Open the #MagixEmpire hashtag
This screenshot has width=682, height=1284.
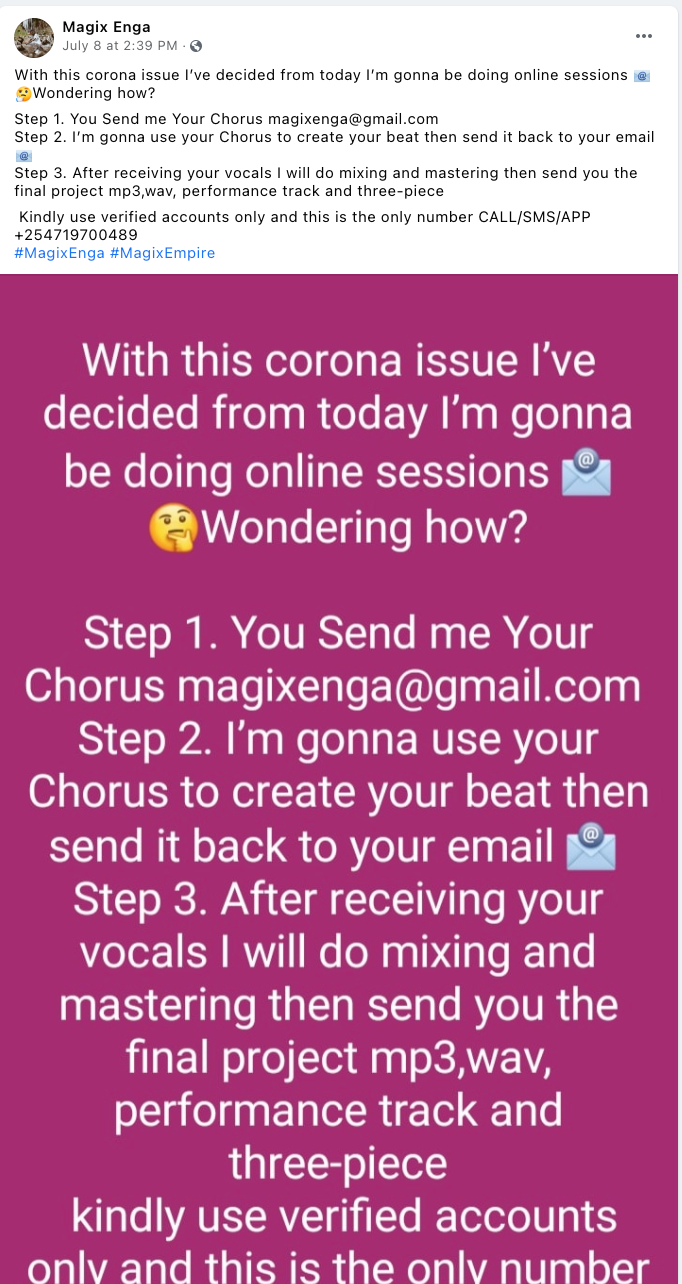[162, 253]
